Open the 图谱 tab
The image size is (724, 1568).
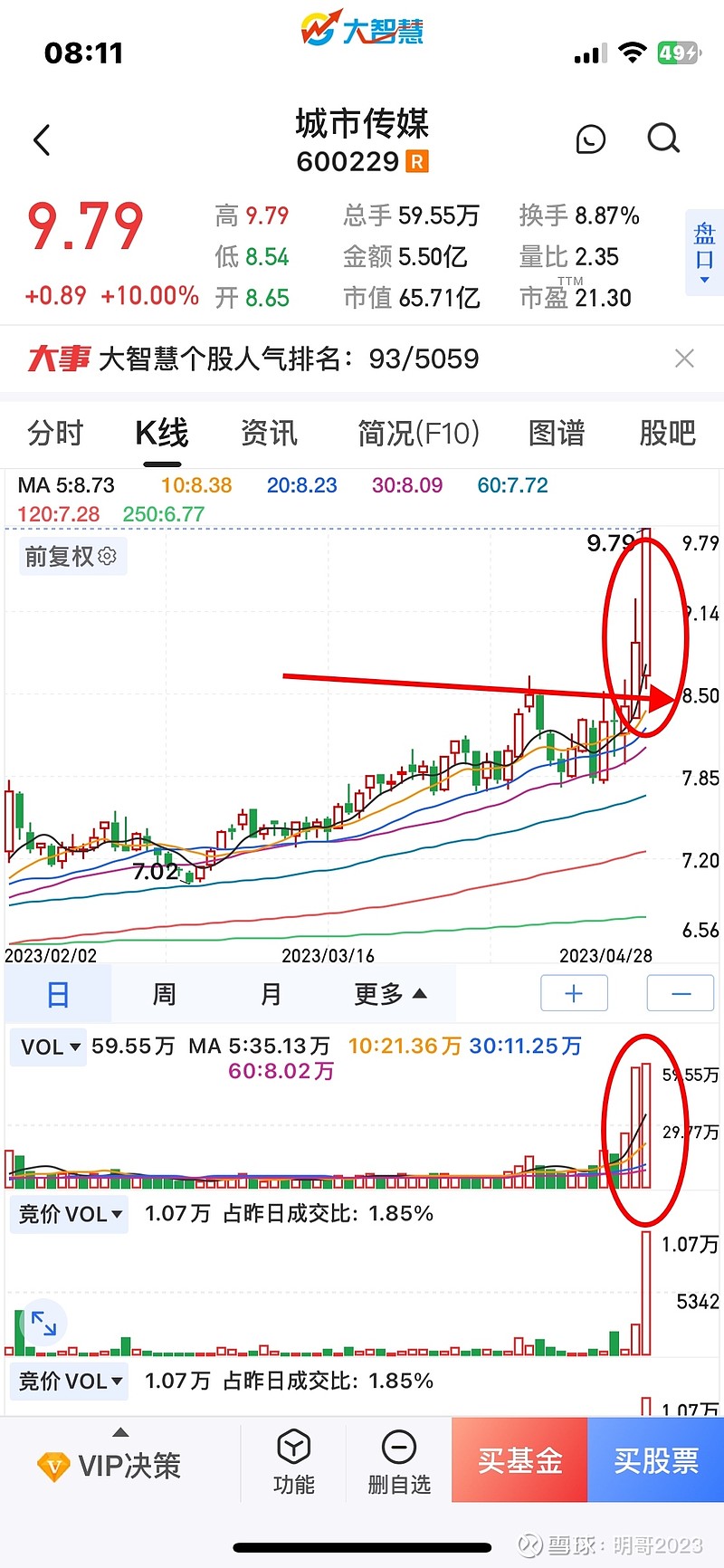pyautogui.click(x=557, y=433)
